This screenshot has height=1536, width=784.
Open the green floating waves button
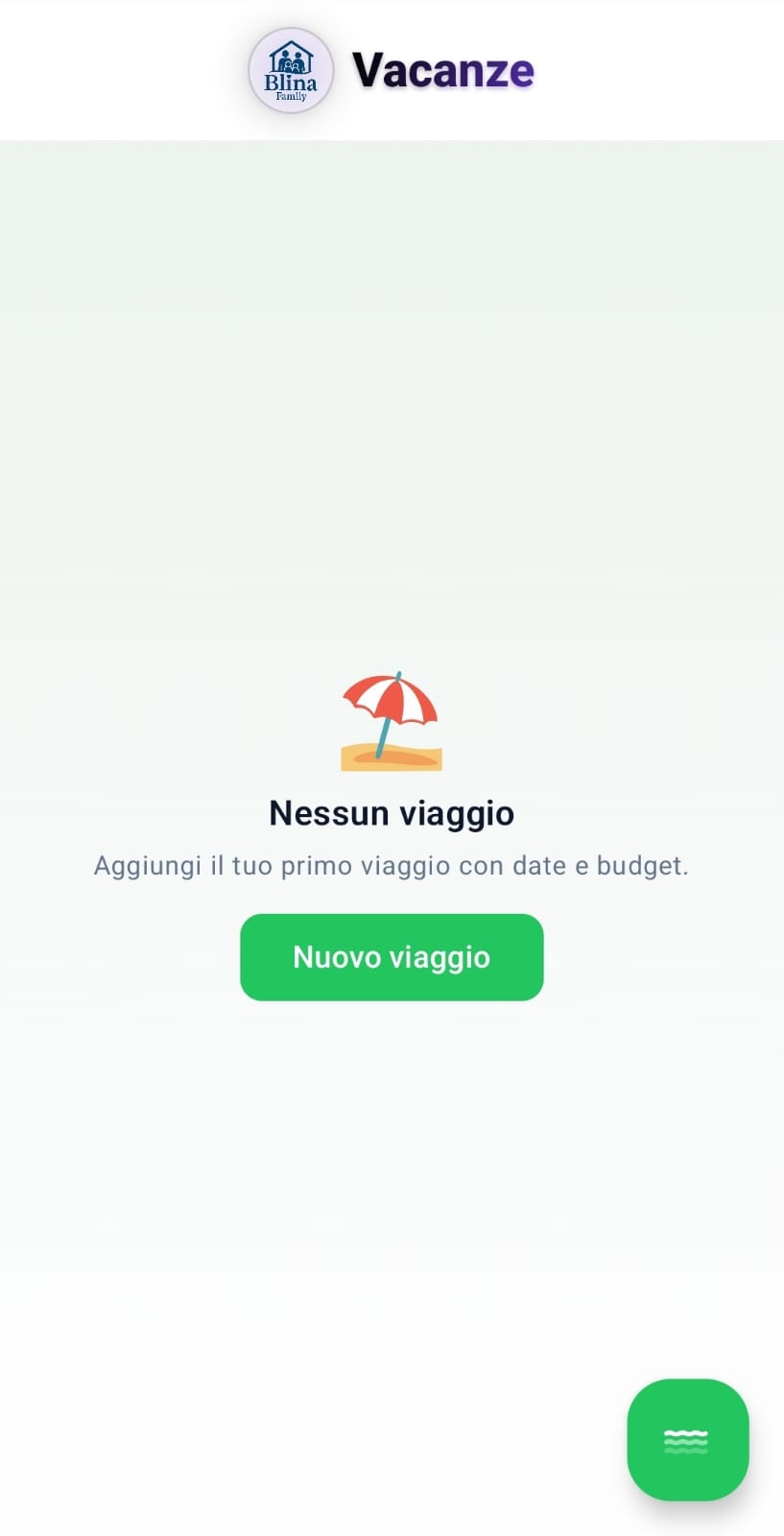click(687, 1439)
